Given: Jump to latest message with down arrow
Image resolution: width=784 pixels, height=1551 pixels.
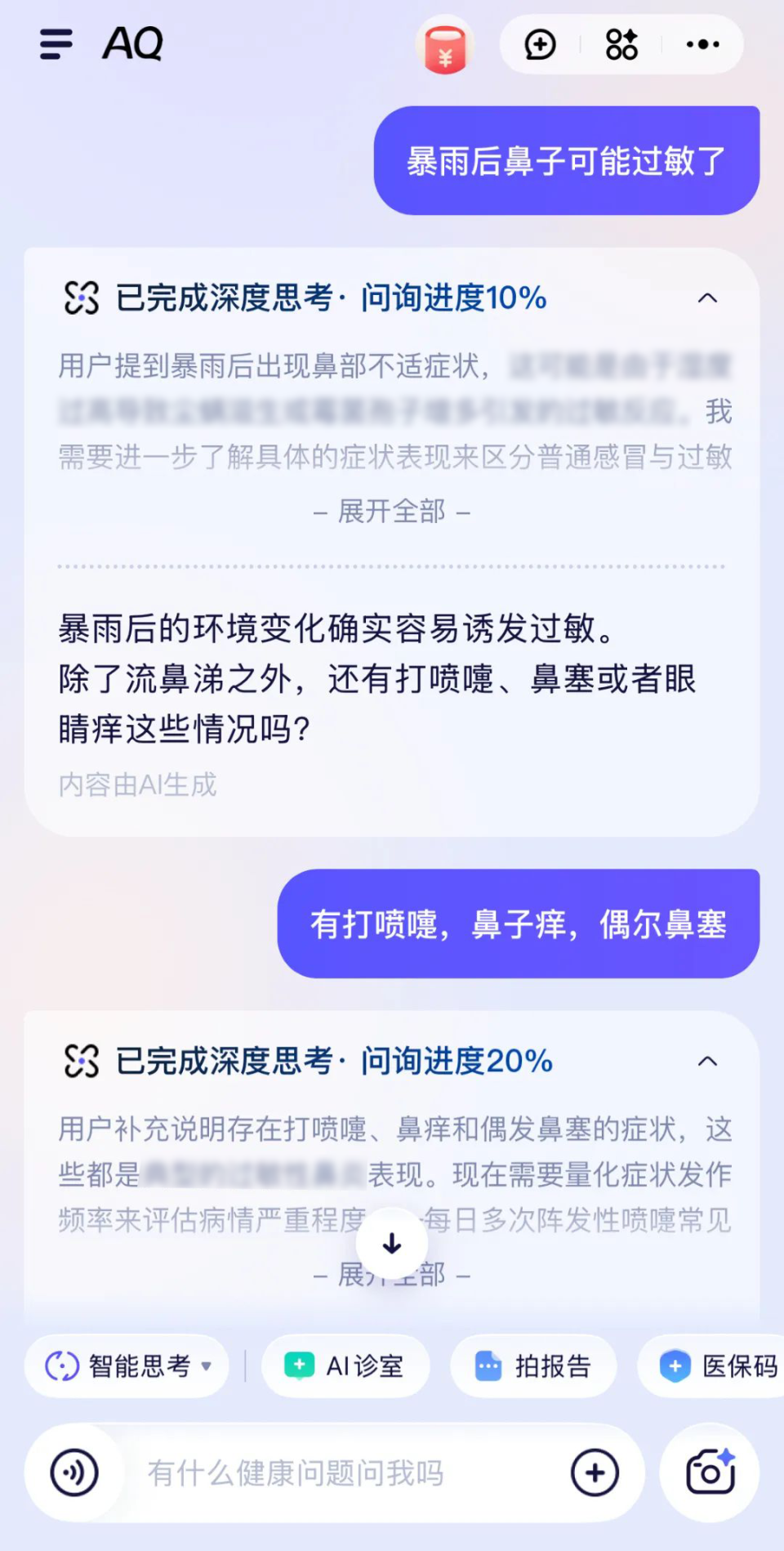Looking at the screenshot, I should 392,1243.
